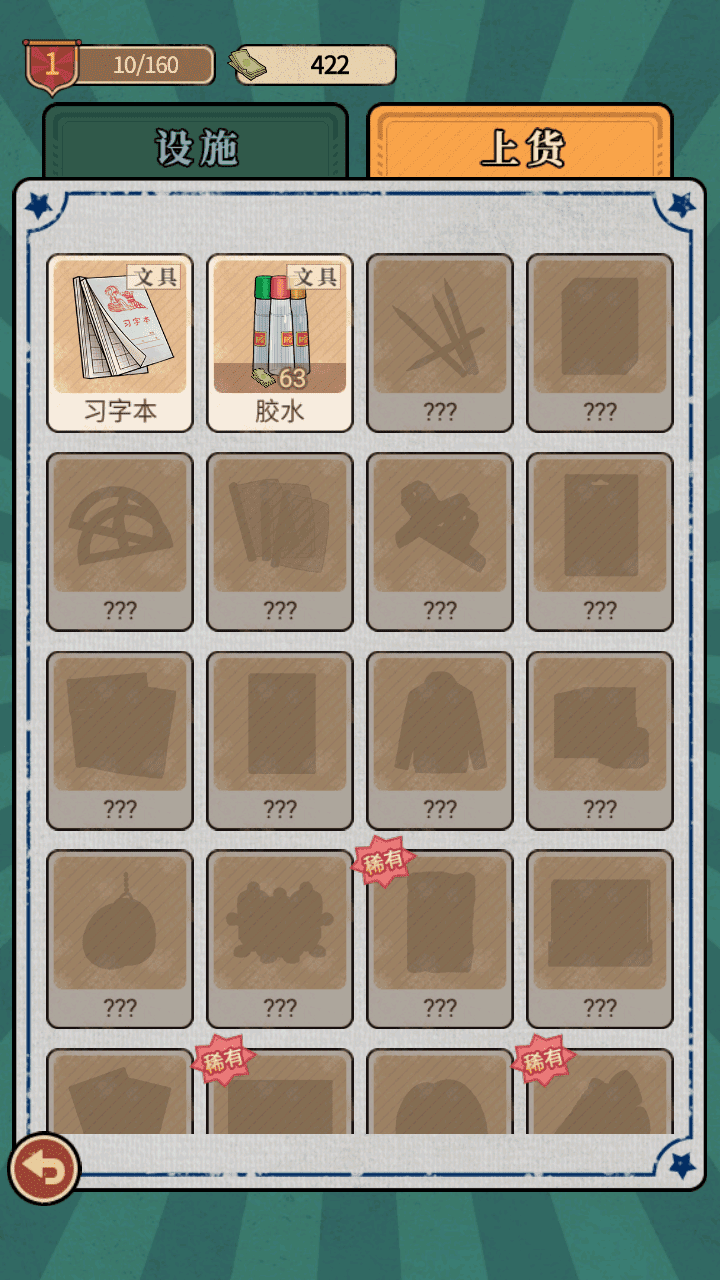The height and width of the screenshot is (1280, 720).
Task: Select the 胶水 item costing 63
Action: point(280,342)
